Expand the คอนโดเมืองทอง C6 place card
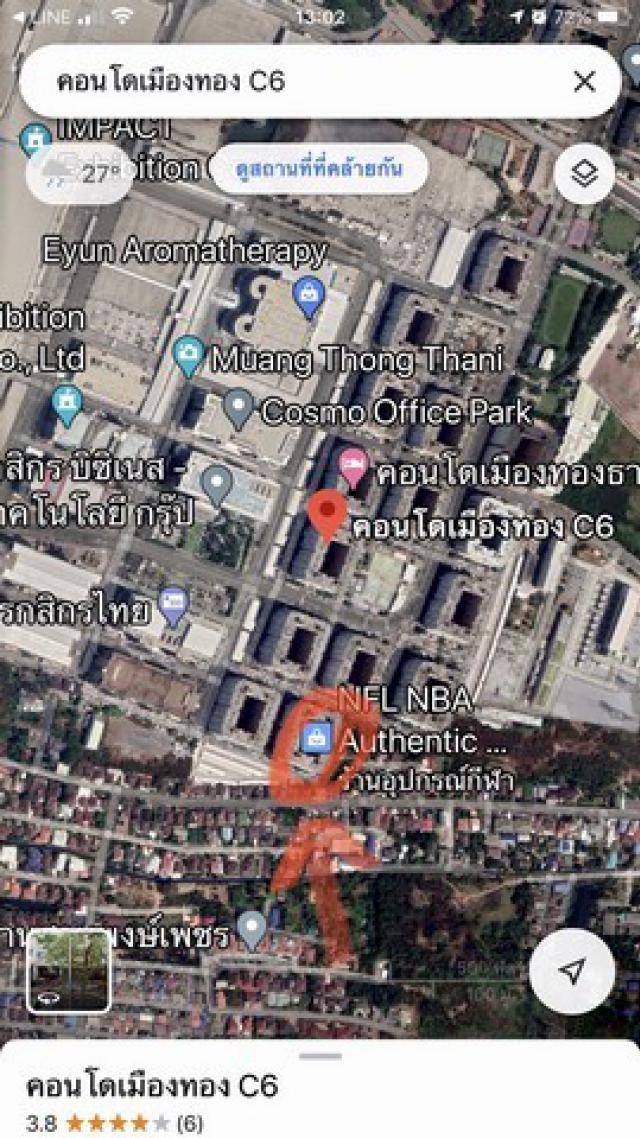Image resolution: width=640 pixels, height=1138 pixels. point(320,1089)
